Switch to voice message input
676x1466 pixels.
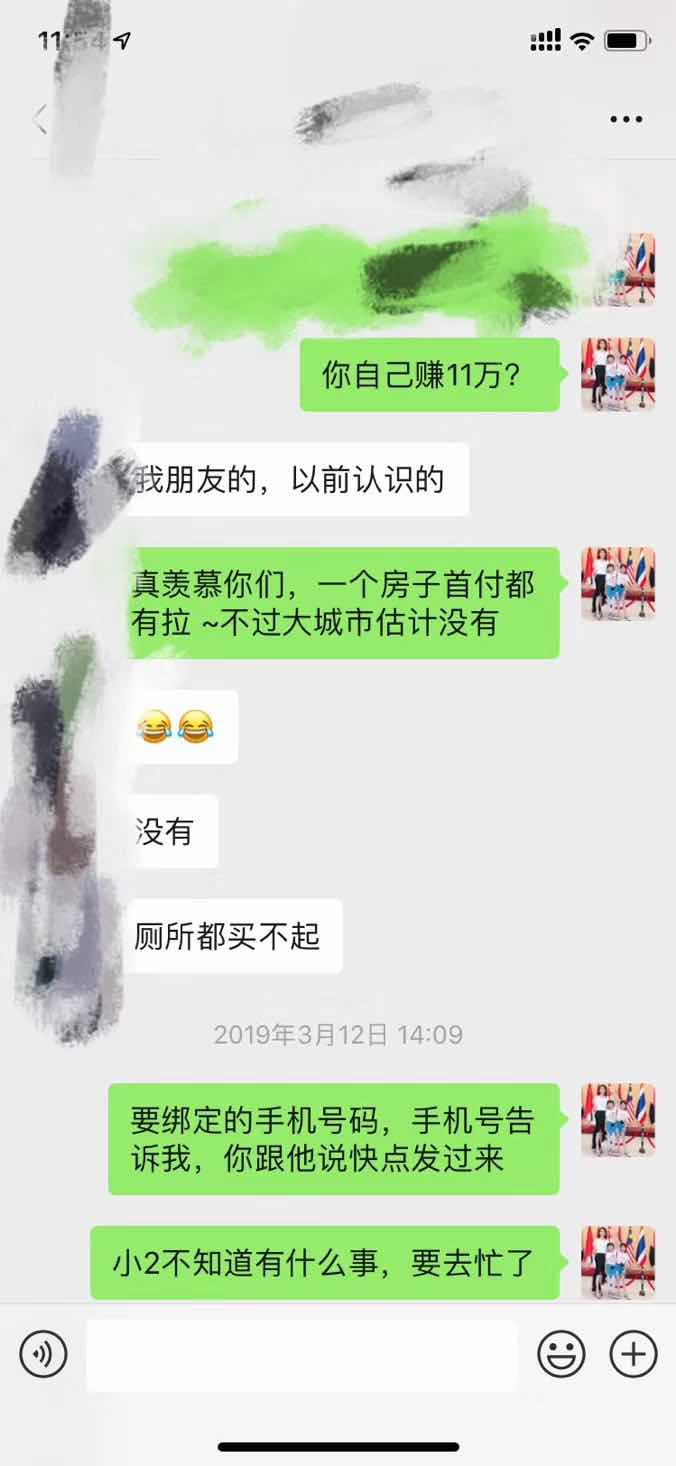(x=43, y=1355)
